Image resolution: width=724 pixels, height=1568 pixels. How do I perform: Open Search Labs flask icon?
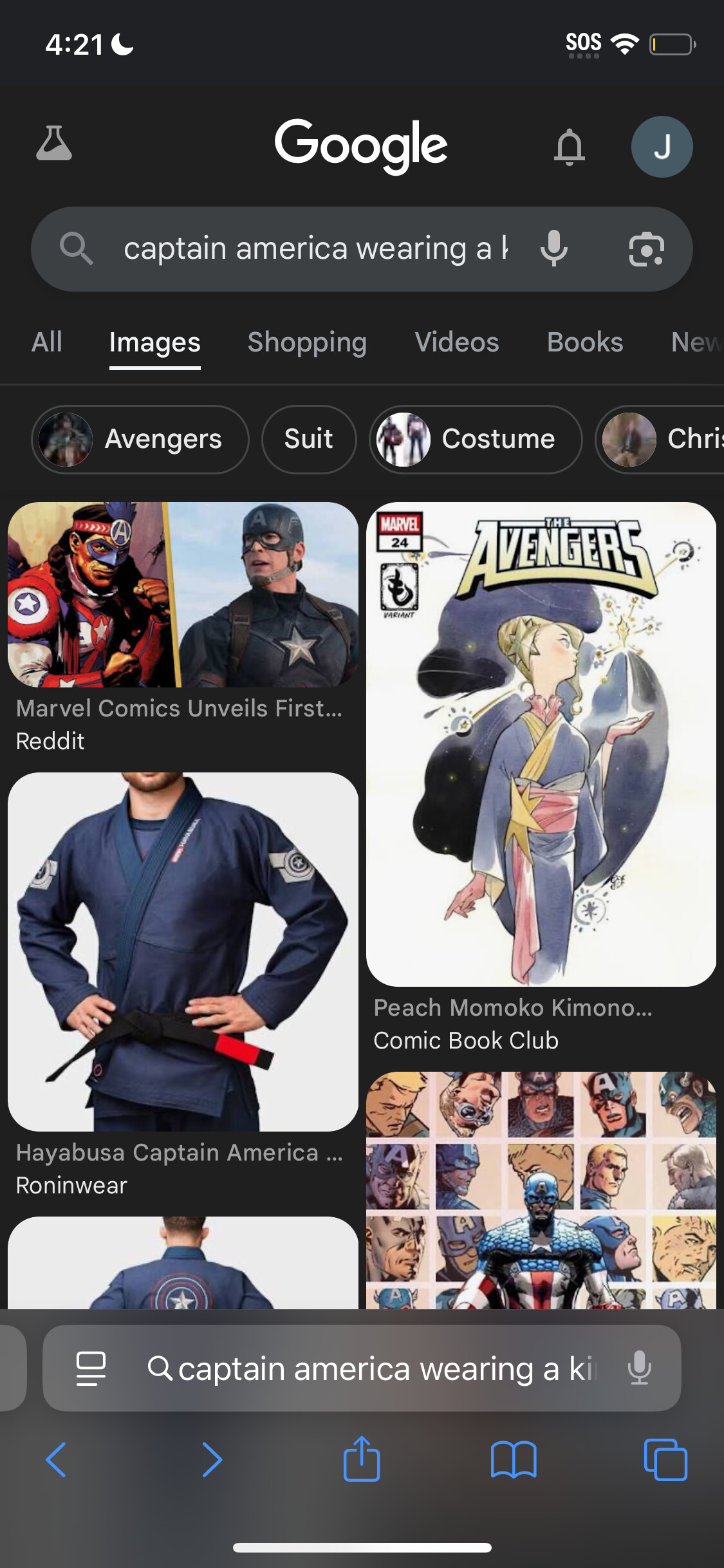point(54,144)
